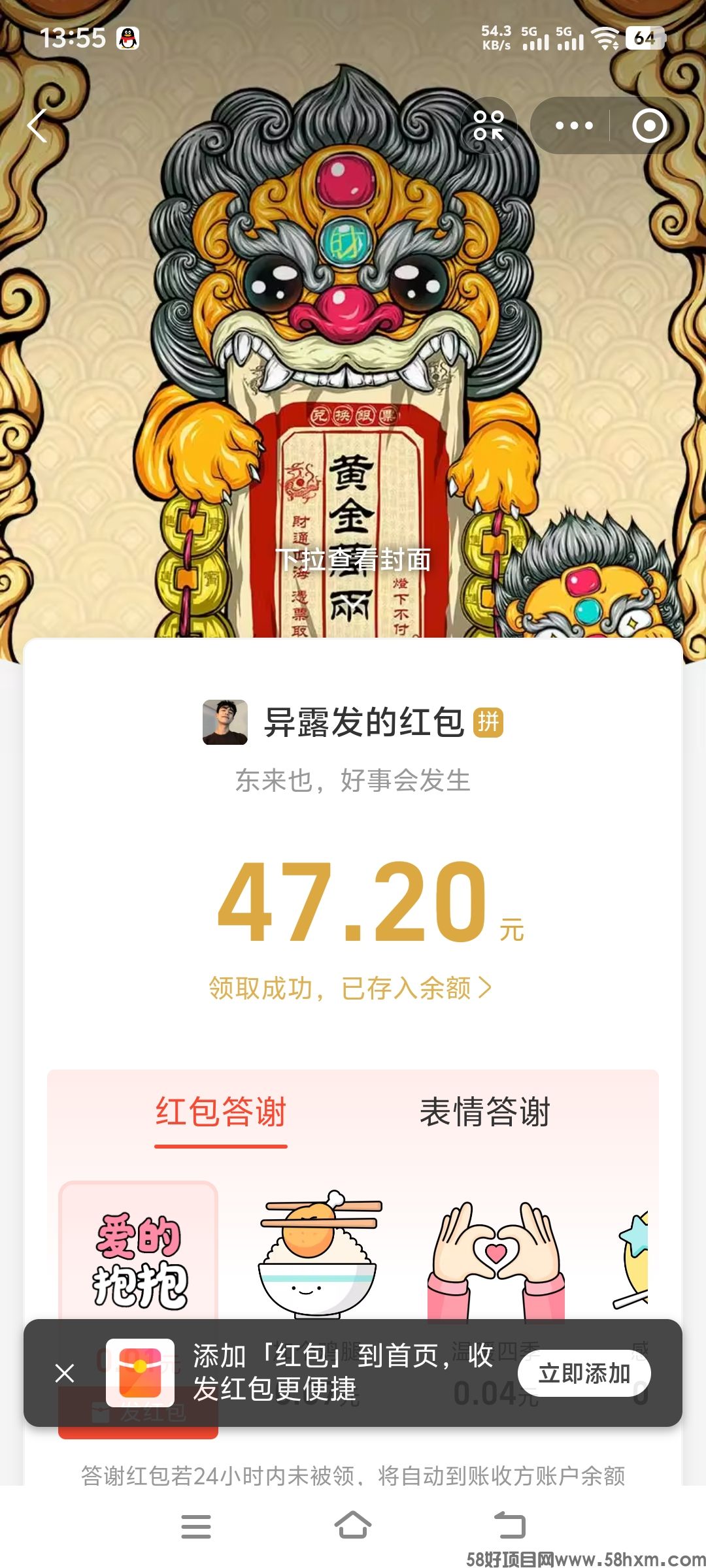The image size is (706, 1568).
Task: Go to the system home screen
Action: coord(353,1526)
